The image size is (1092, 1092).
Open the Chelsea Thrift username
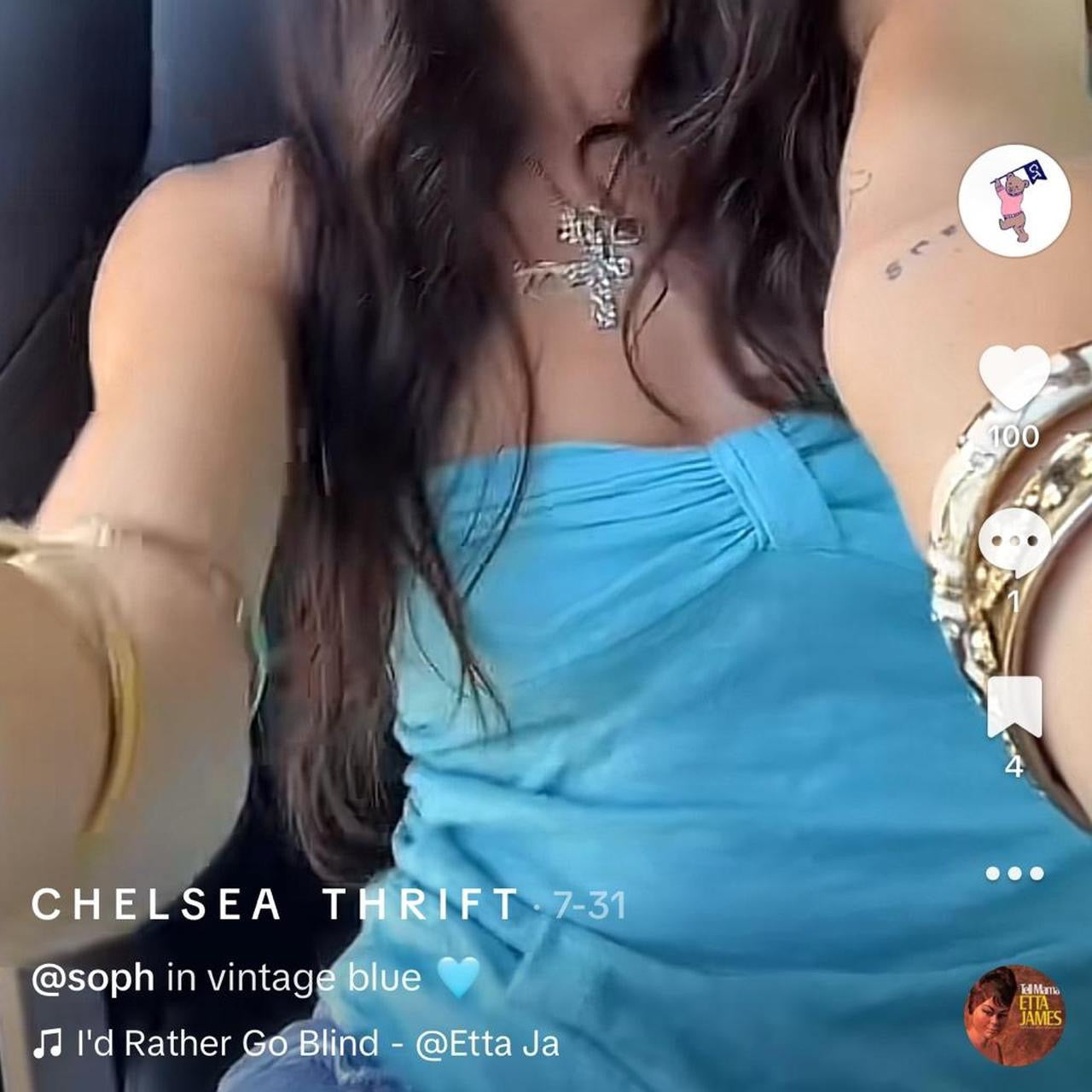click(275, 904)
